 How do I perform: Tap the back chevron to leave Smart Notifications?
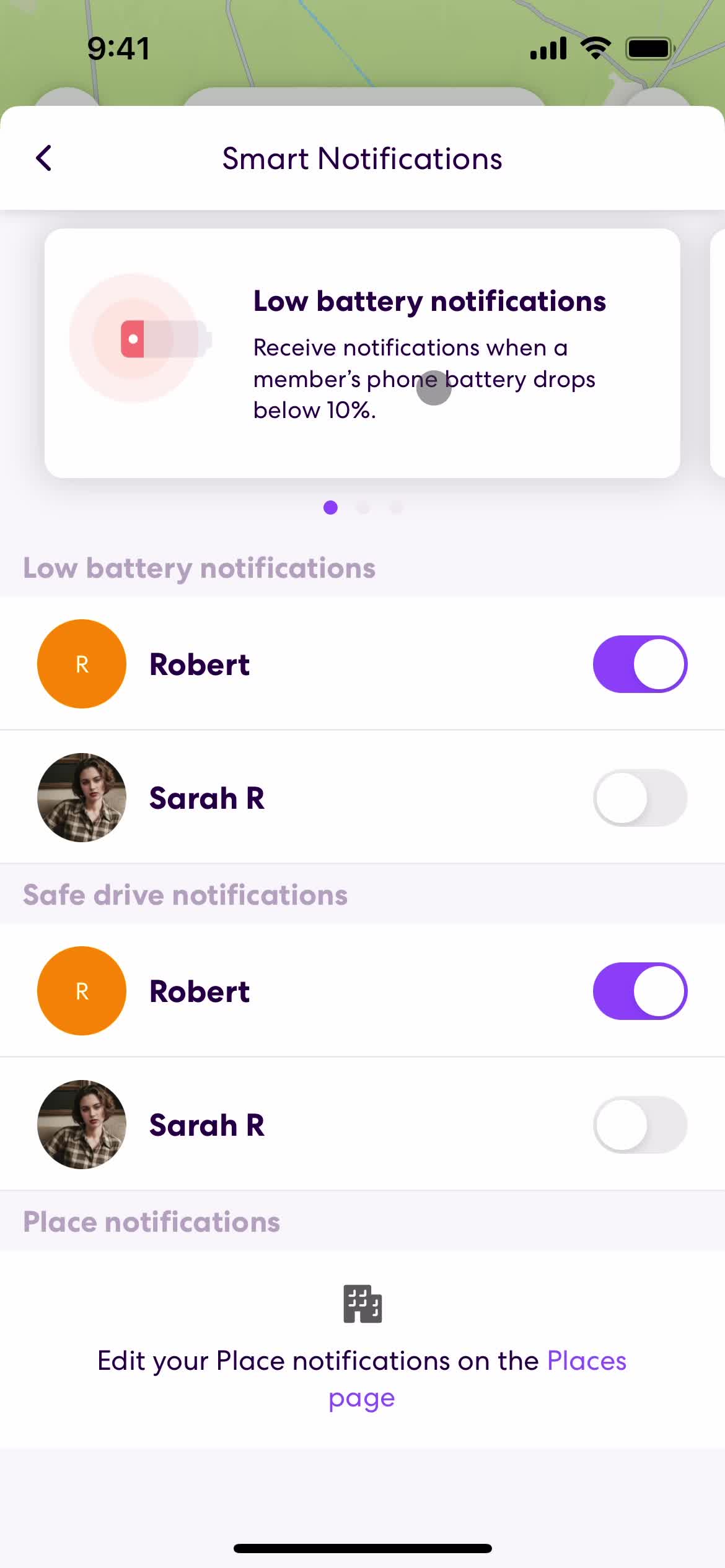pyautogui.click(x=43, y=158)
